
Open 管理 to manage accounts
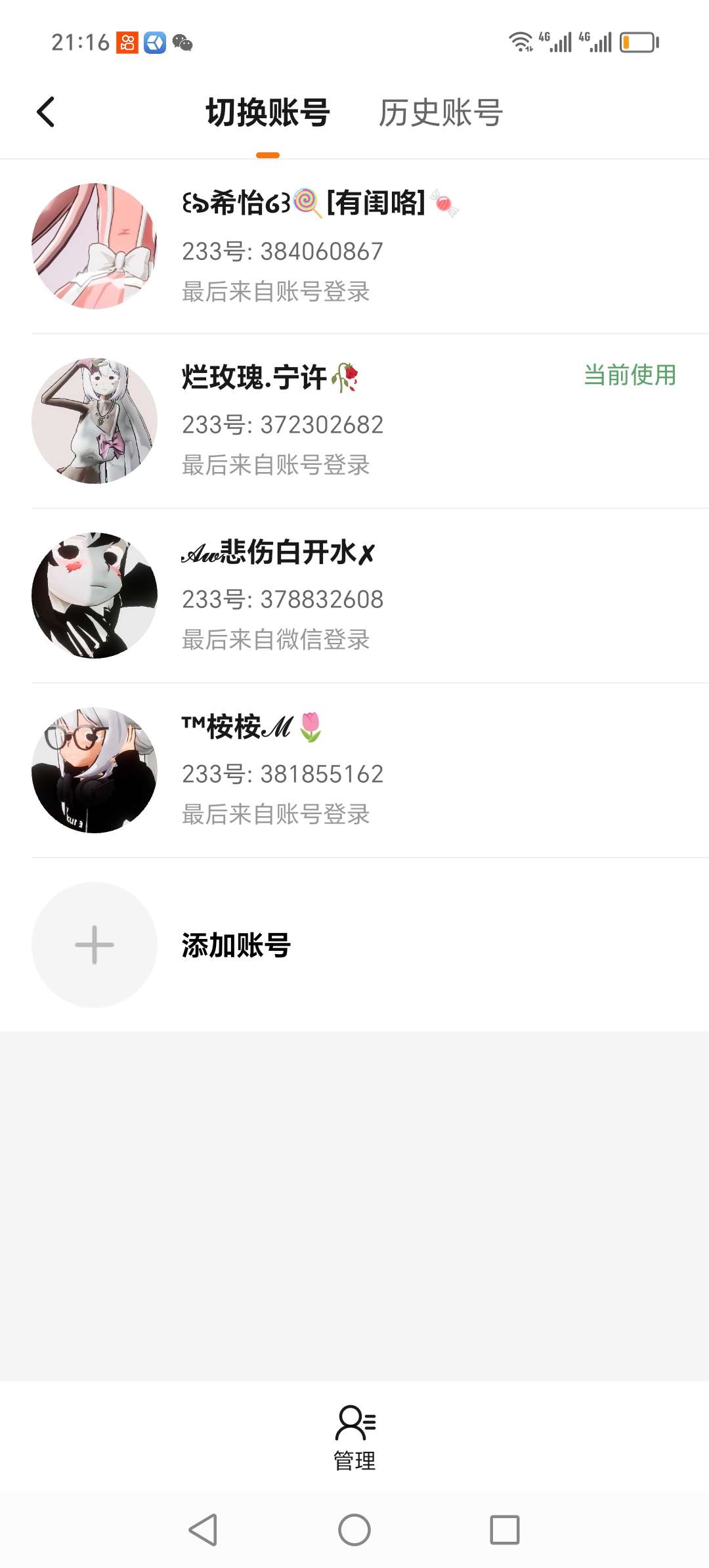(354, 1438)
